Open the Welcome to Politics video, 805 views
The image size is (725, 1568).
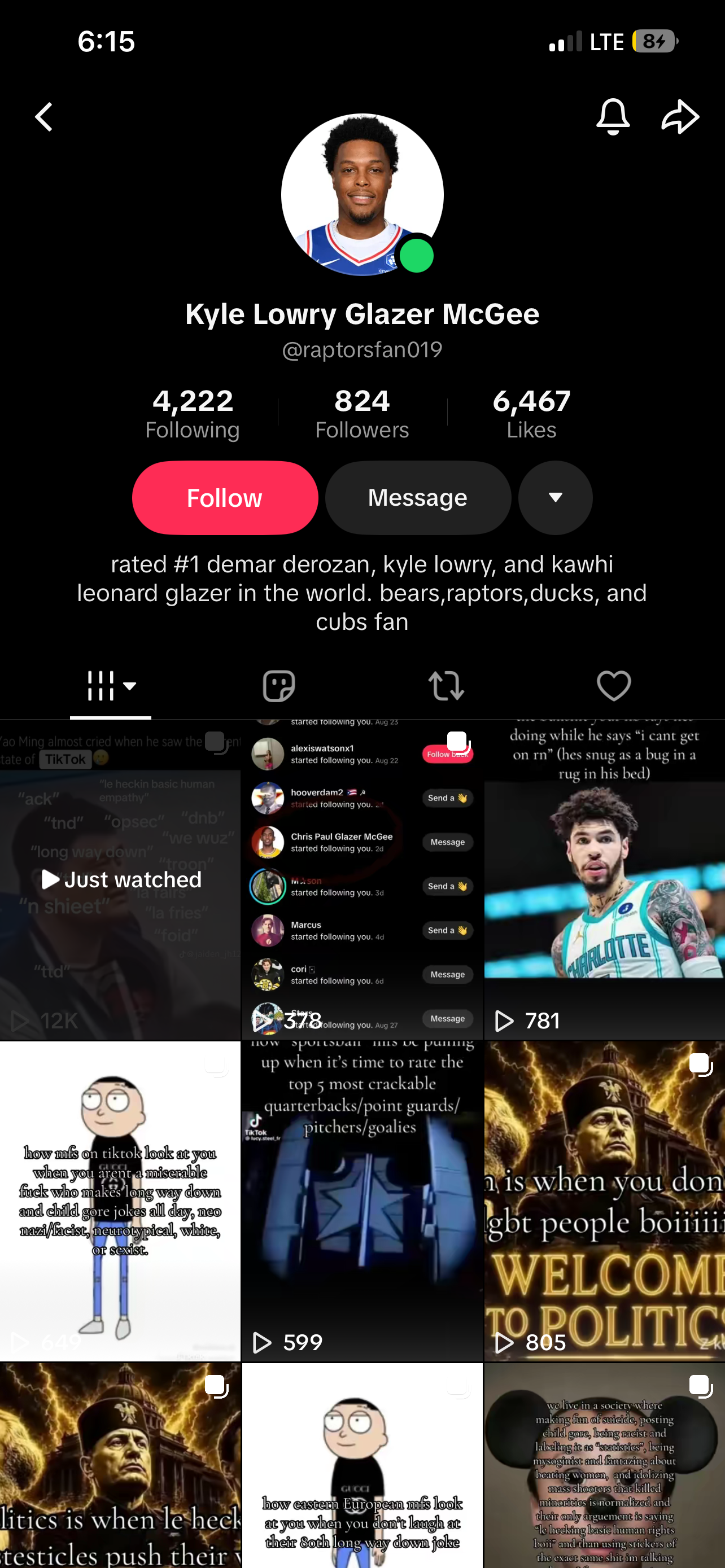click(x=605, y=1201)
